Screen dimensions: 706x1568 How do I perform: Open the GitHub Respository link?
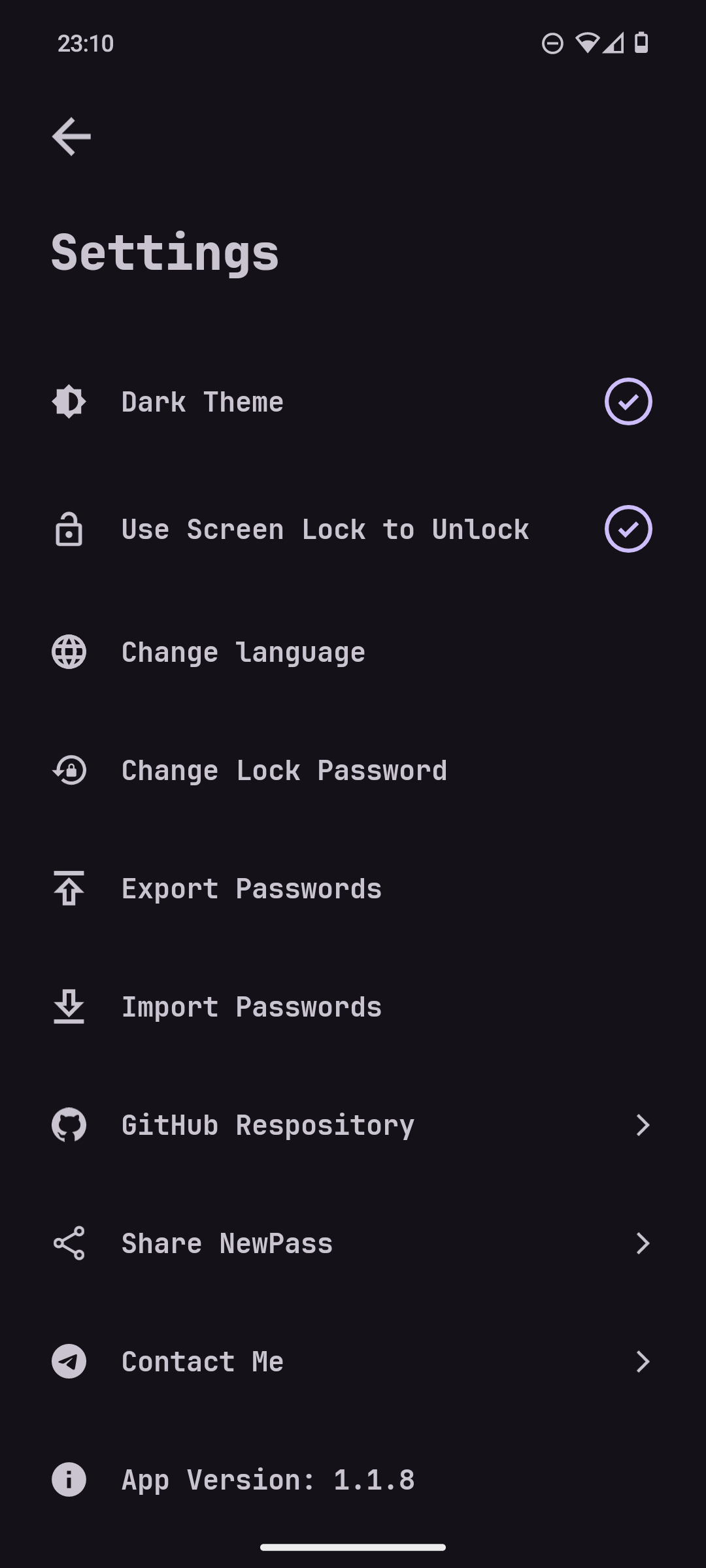tap(268, 1126)
